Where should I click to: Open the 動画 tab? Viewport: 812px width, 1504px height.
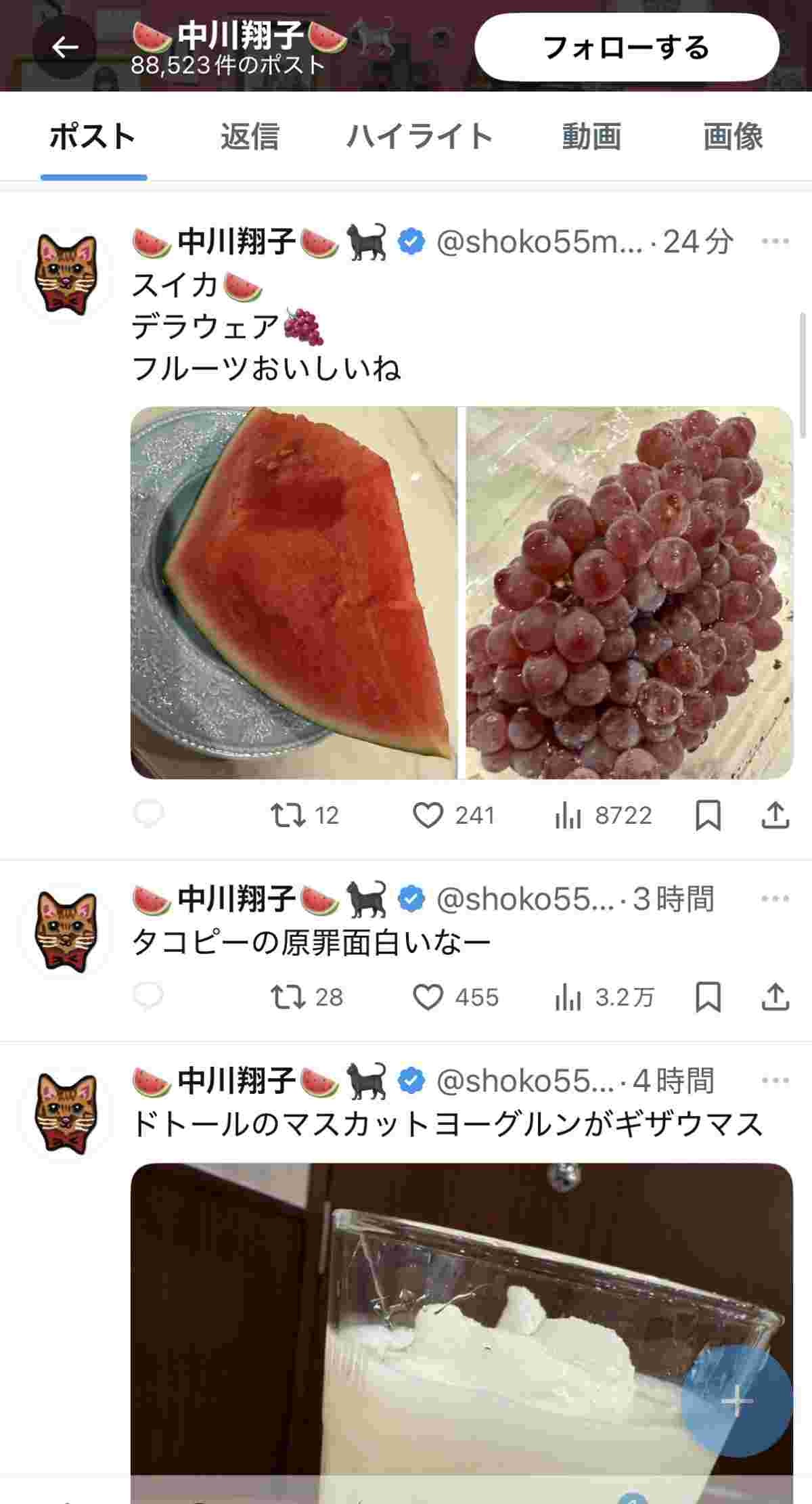(x=591, y=137)
